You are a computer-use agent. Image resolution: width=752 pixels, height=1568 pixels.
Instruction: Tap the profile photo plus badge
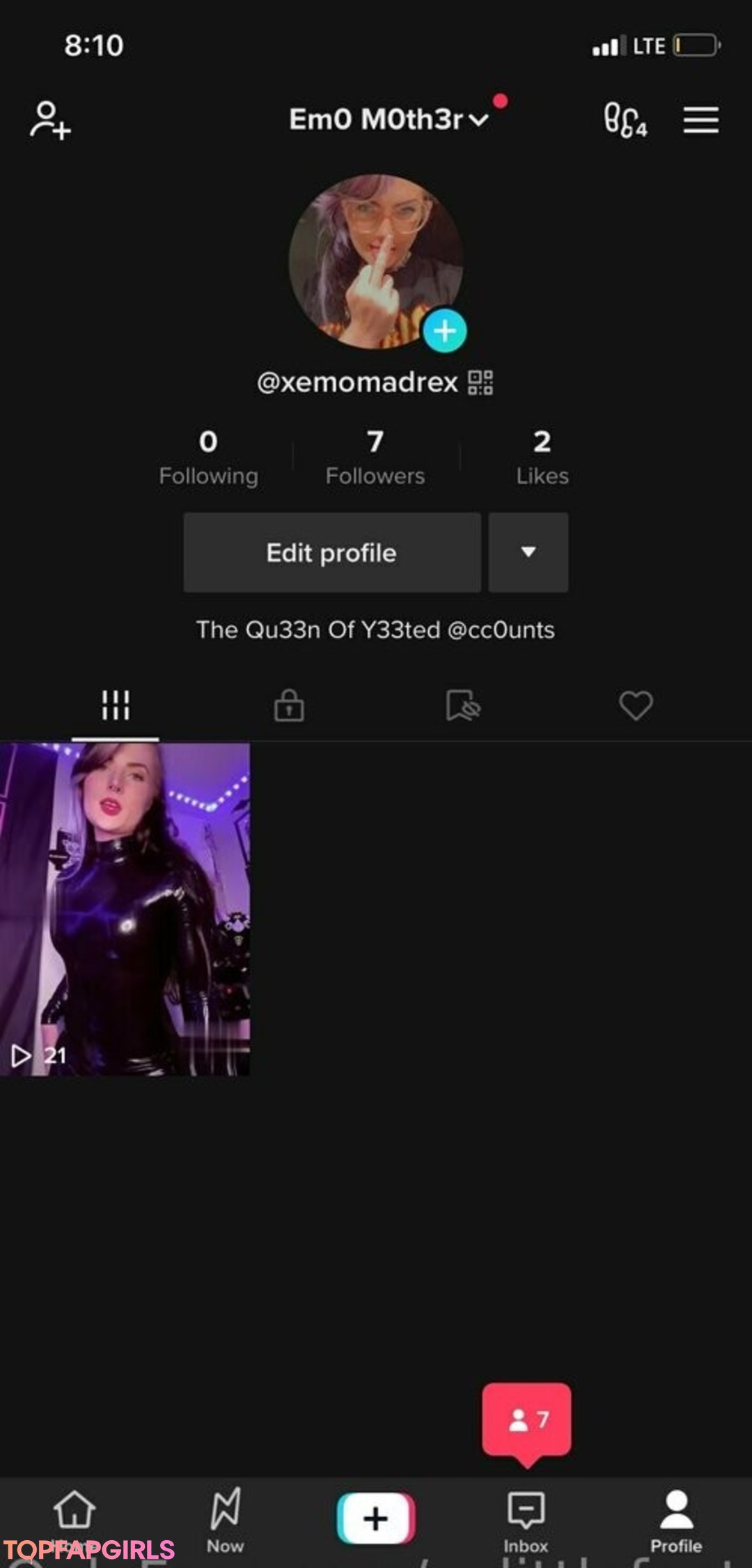click(x=445, y=331)
